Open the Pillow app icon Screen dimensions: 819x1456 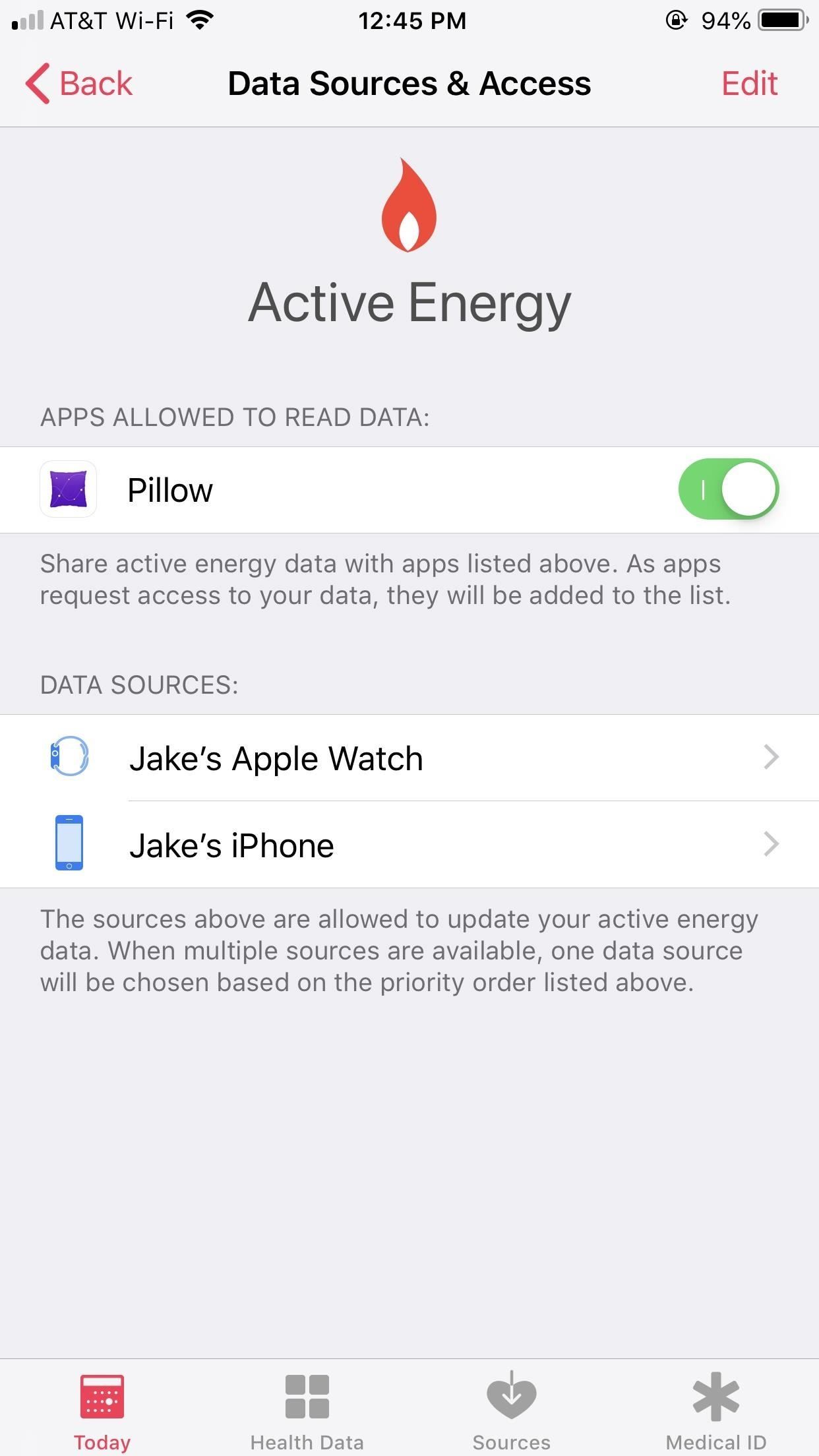(68, 489)
